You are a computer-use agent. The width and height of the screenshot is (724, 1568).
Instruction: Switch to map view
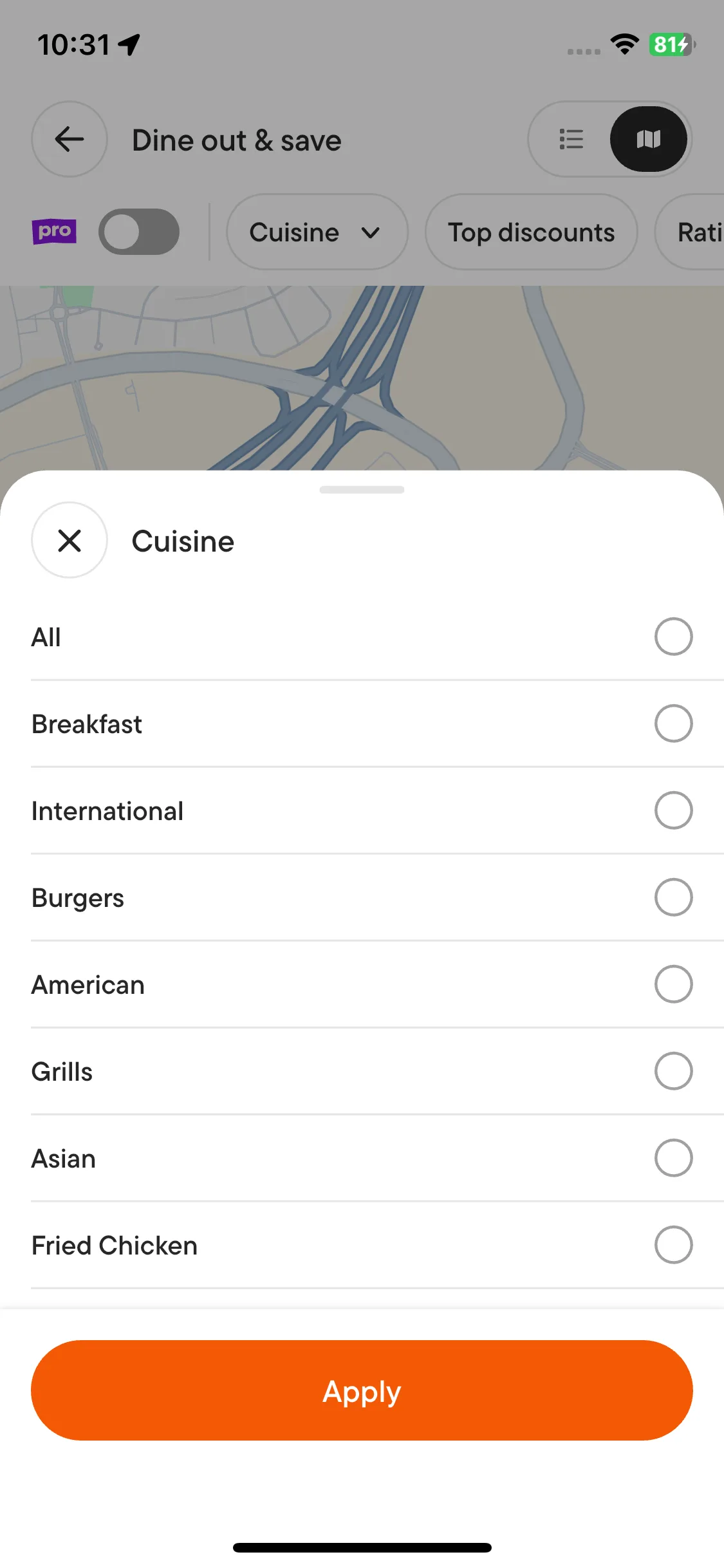click(x=648, y=139)
